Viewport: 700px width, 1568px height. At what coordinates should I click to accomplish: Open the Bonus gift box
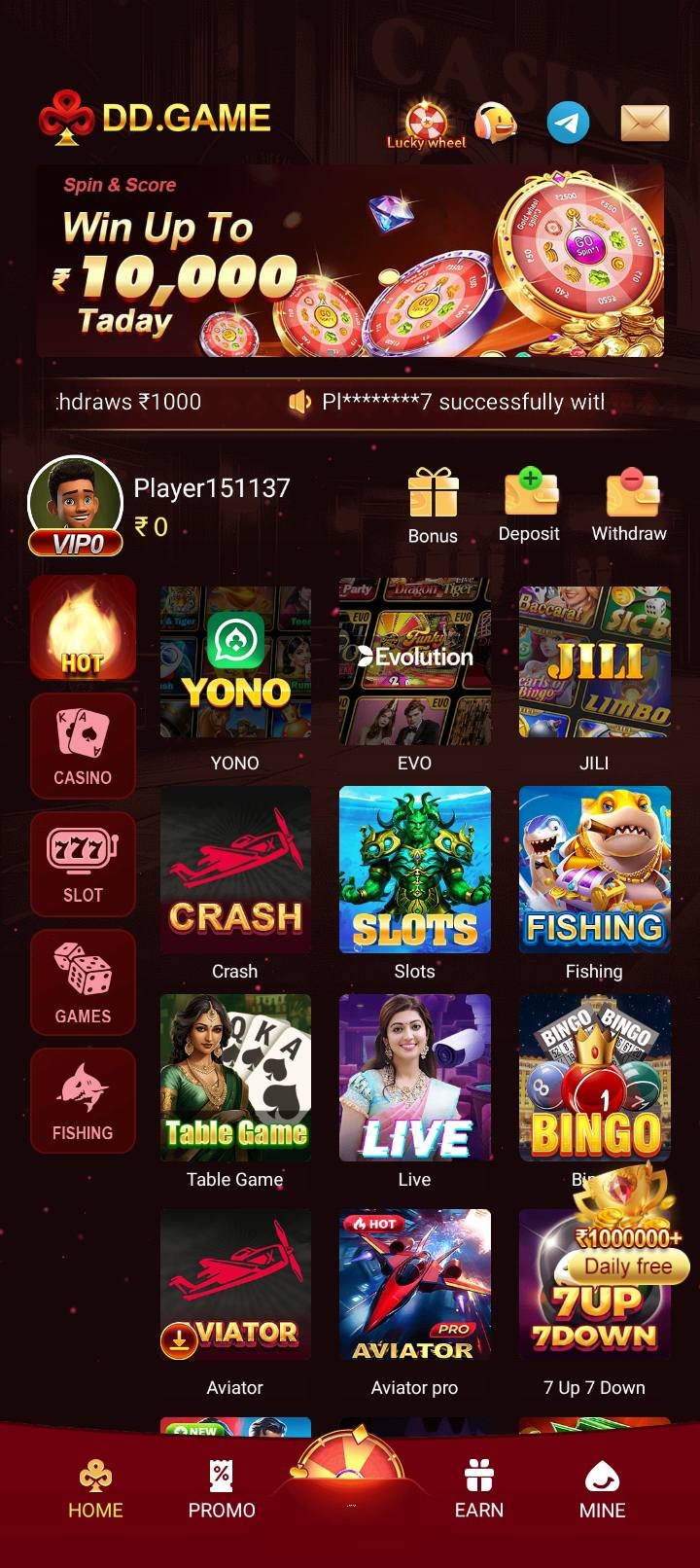(x=433, y=505)
